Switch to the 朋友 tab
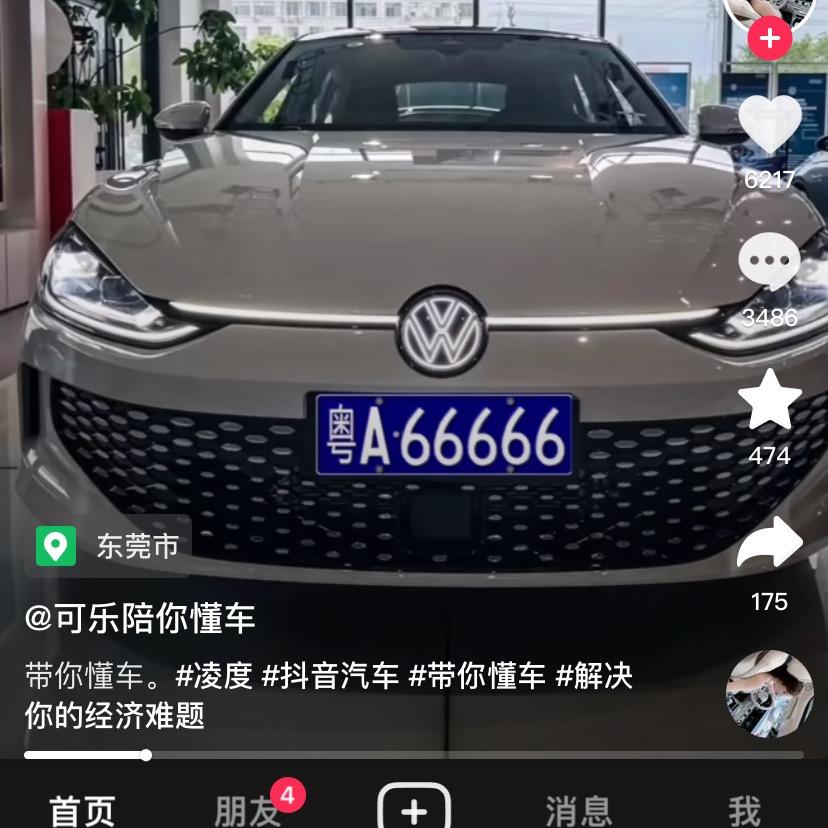Screen dimensions: 828x828 tap(248, 810)
